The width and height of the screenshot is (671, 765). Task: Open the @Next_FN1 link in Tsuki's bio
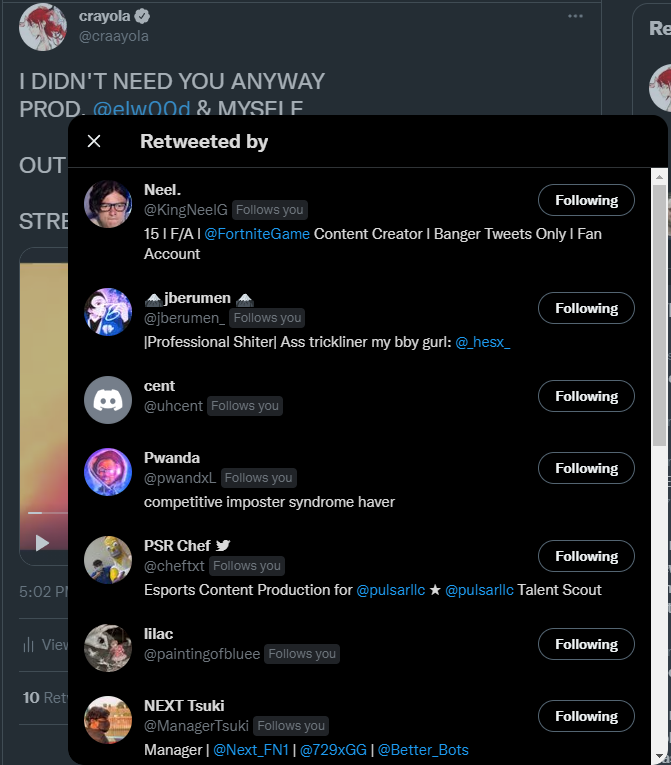[251, 750]
